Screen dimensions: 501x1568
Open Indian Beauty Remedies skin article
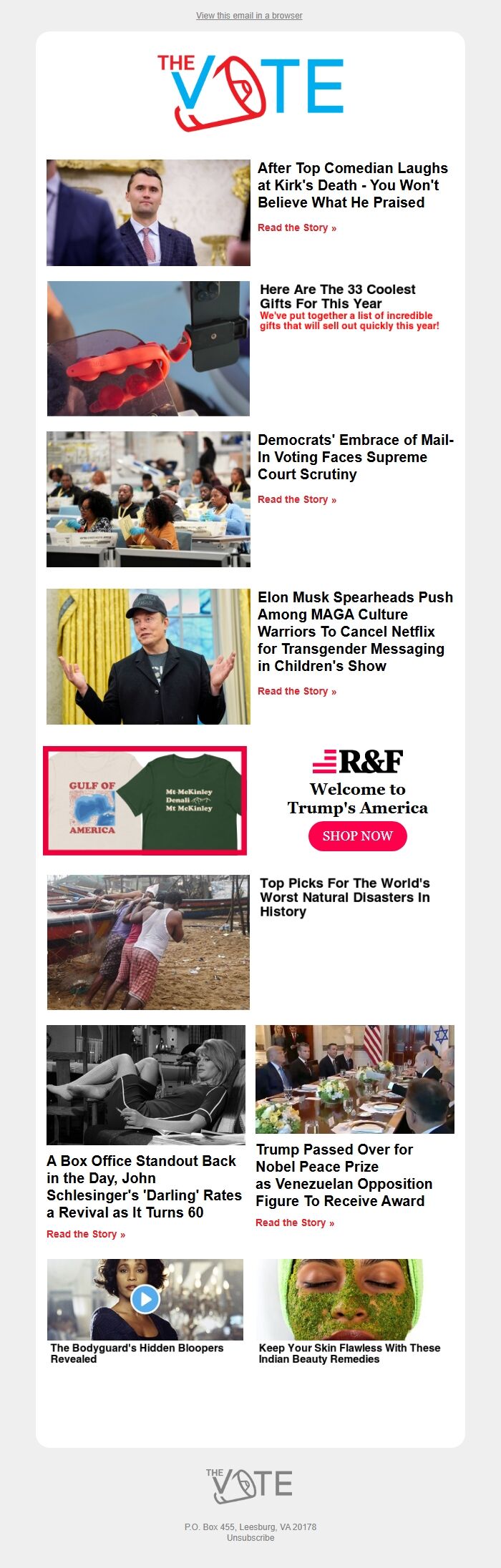[x=349, y=1353]
